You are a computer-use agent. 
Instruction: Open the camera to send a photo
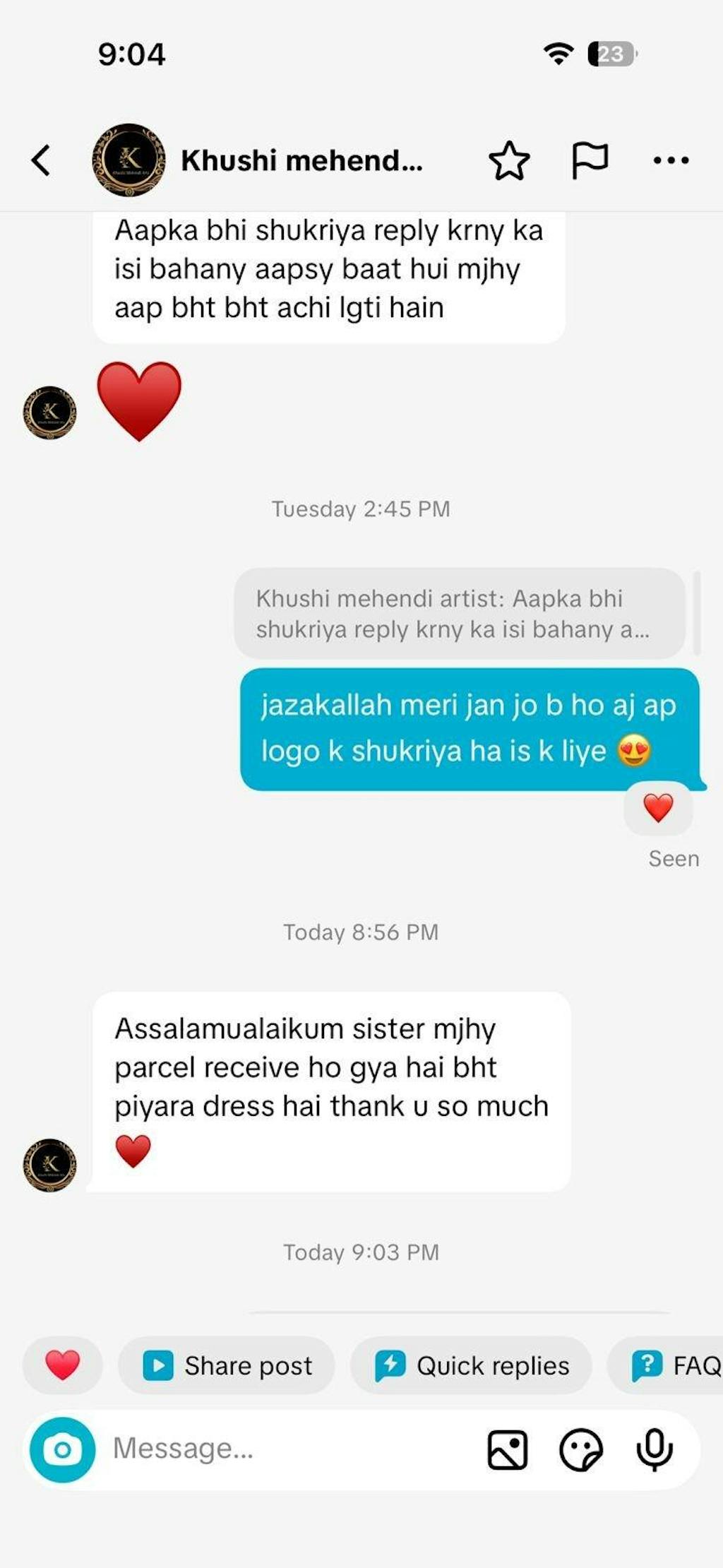(62, 1449)
